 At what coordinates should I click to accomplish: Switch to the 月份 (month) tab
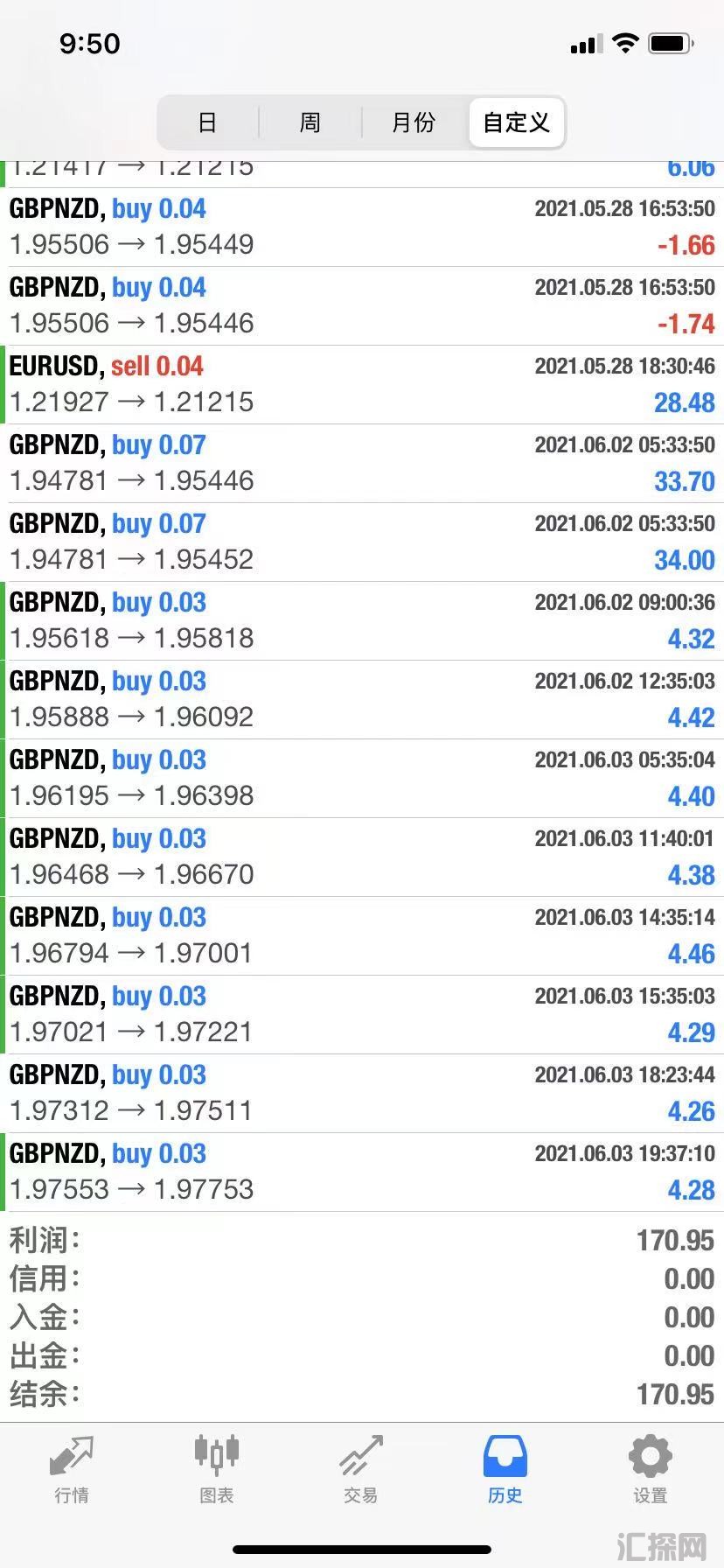click(414, 122)
